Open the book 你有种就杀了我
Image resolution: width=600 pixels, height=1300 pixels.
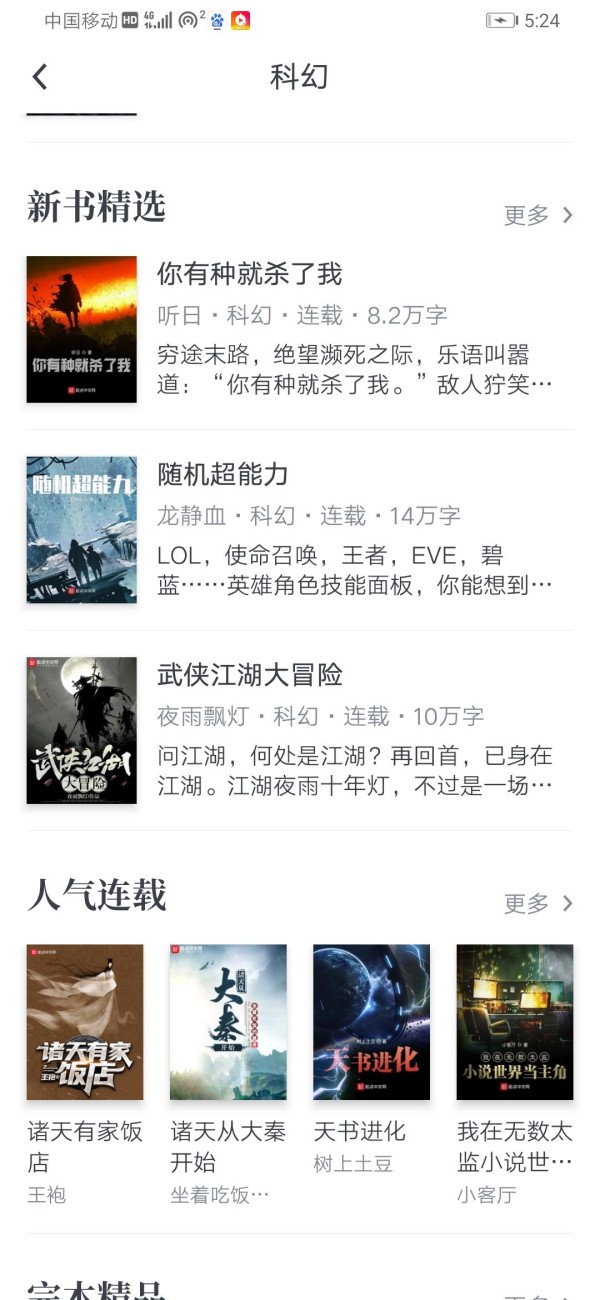300,330
